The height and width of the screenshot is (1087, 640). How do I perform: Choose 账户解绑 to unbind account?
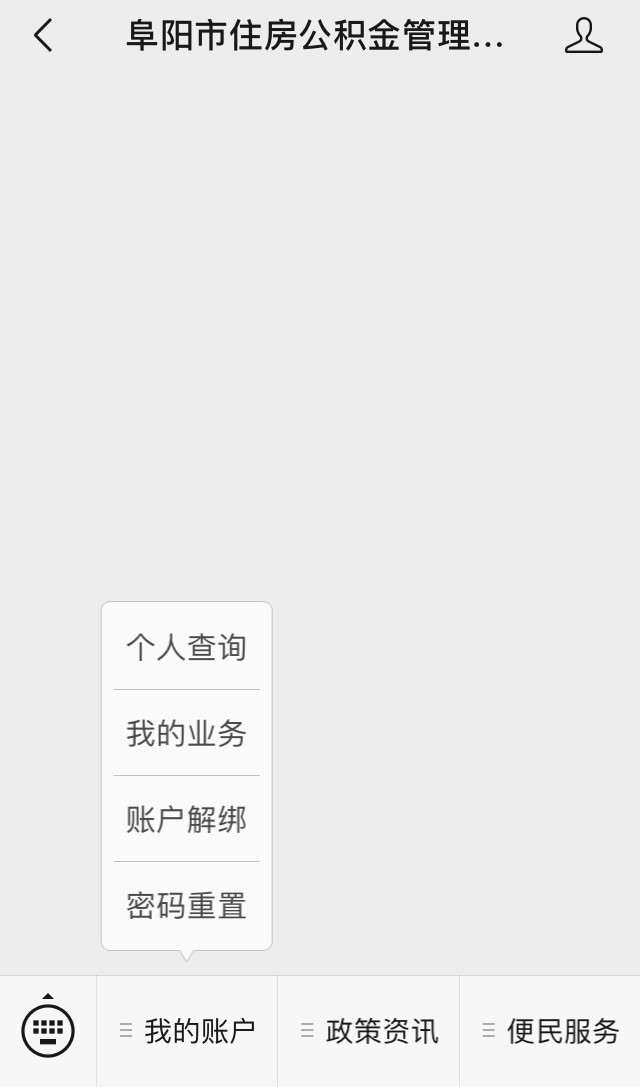coord(186,819)
